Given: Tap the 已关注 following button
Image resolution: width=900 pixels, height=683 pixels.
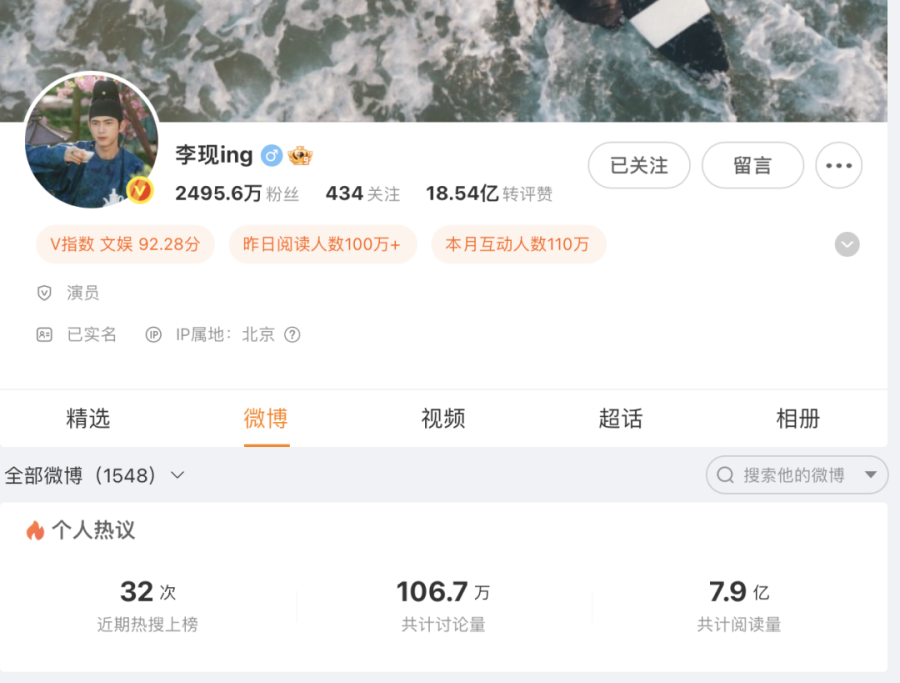Looking at the screenshot, I should (639, 165).
